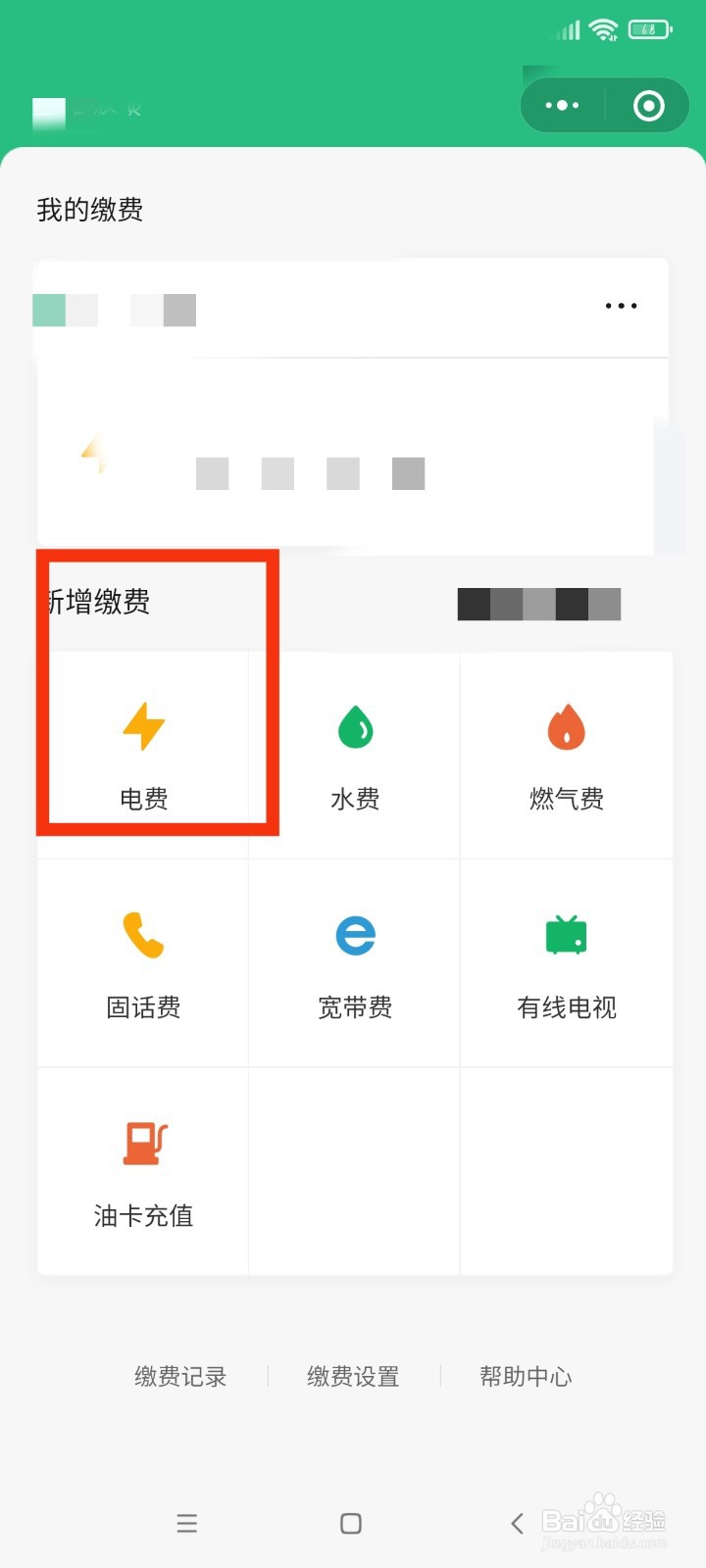
Task: Open 帮助中心 help center
Action: (x=526, y=1376)
